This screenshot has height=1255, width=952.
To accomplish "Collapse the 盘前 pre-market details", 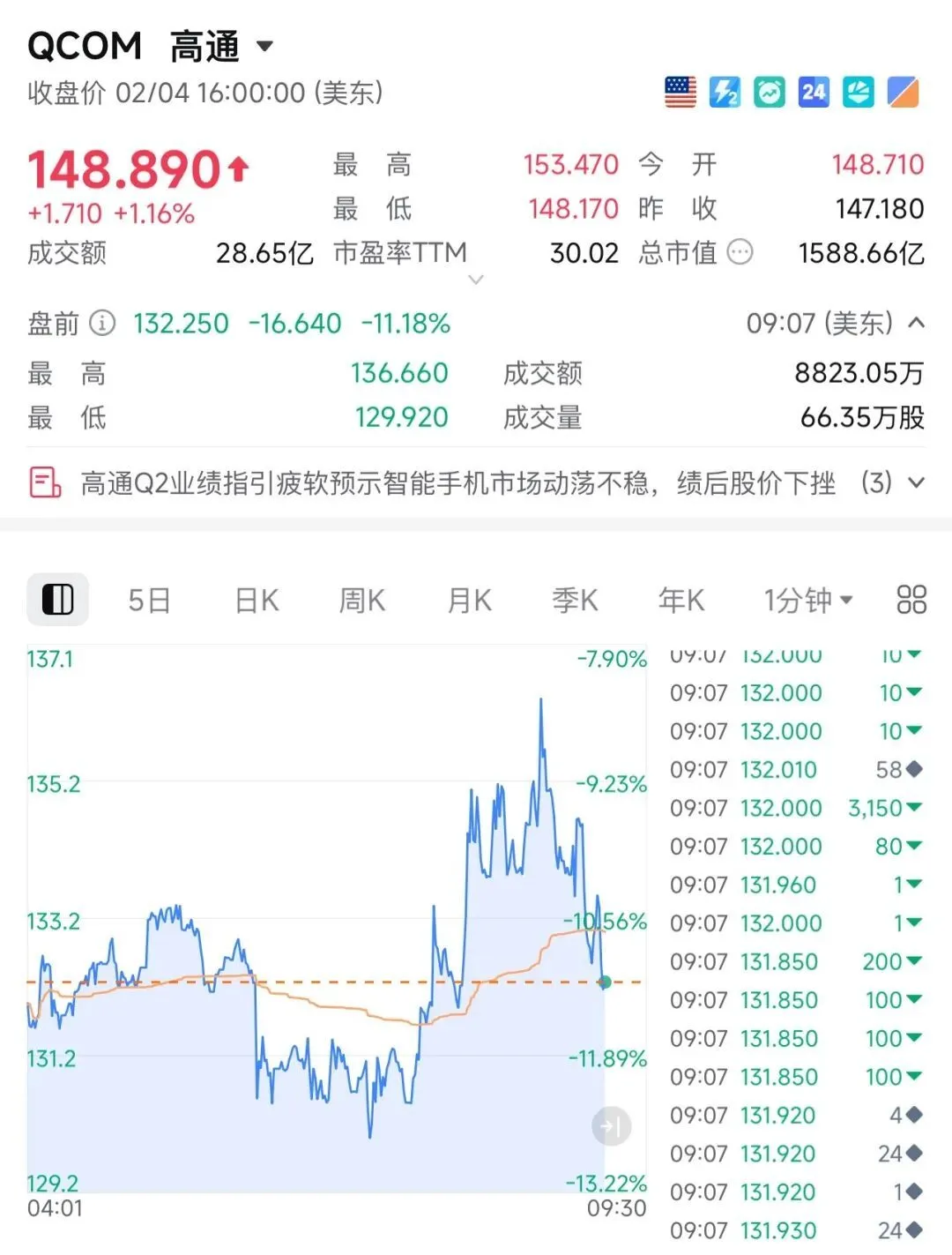I will (x=917, y=323).
